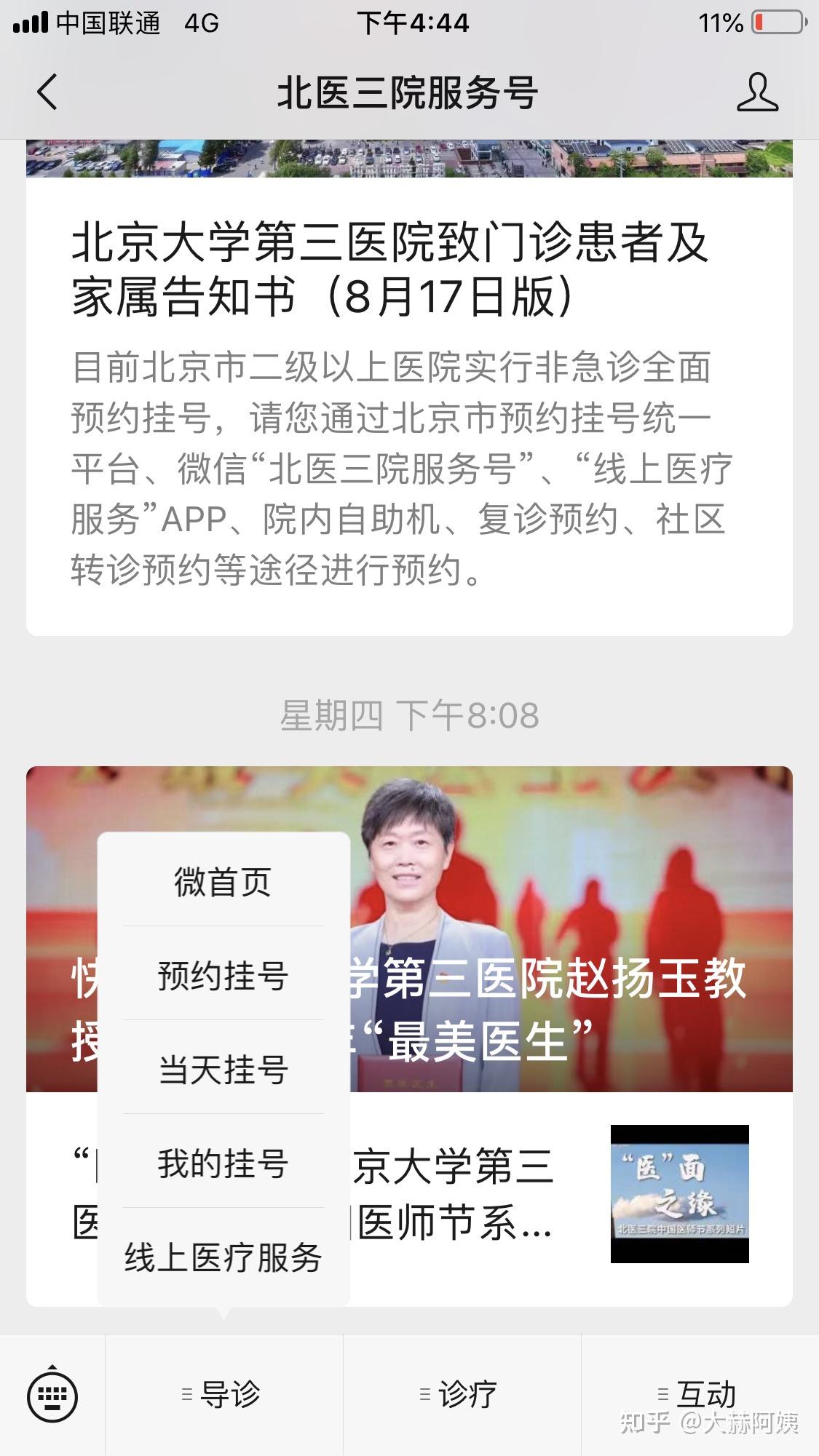Select 微首页 from the popup menu
This screenshot has width=819, height=1456.
click(223, 882)
